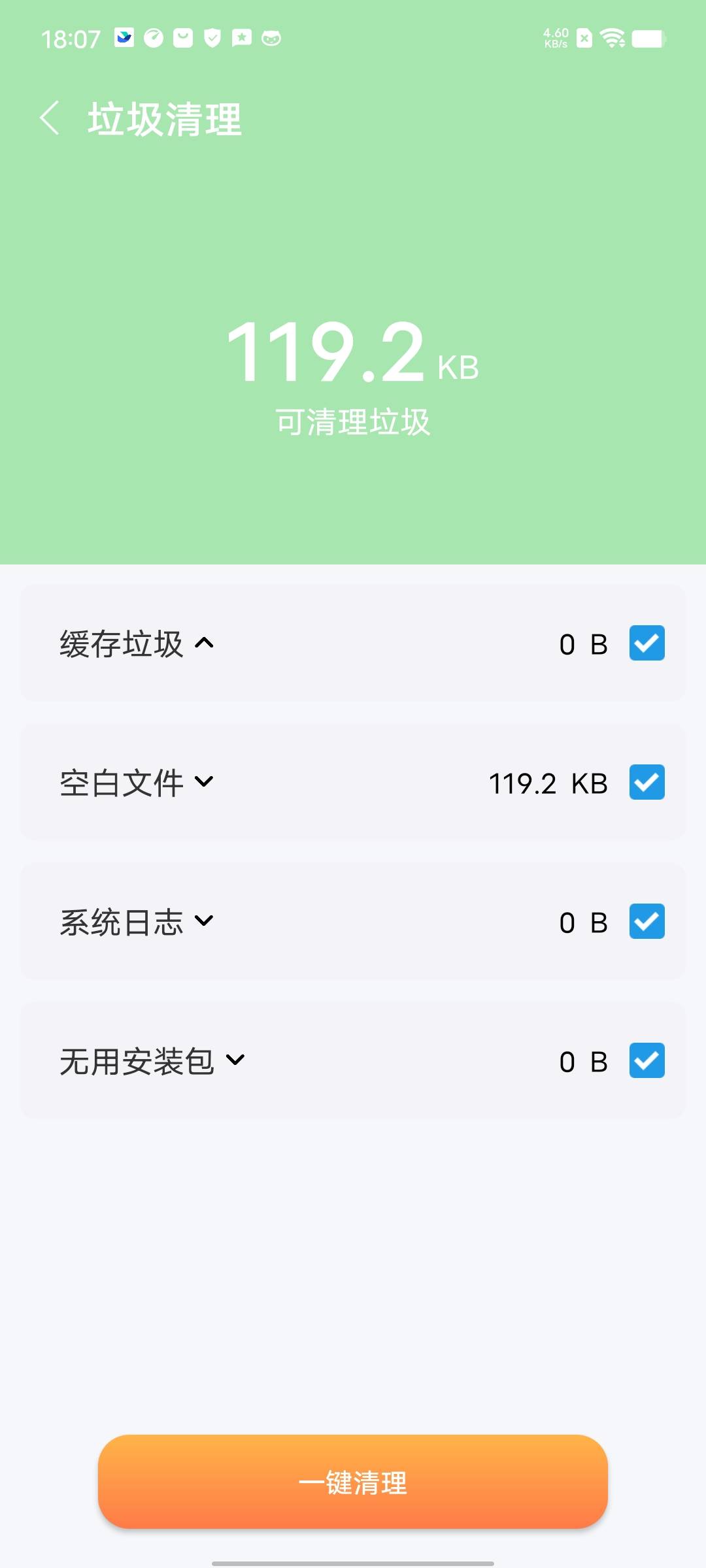Tap the star badge icon in the status bar

click(x=241, y=38)
